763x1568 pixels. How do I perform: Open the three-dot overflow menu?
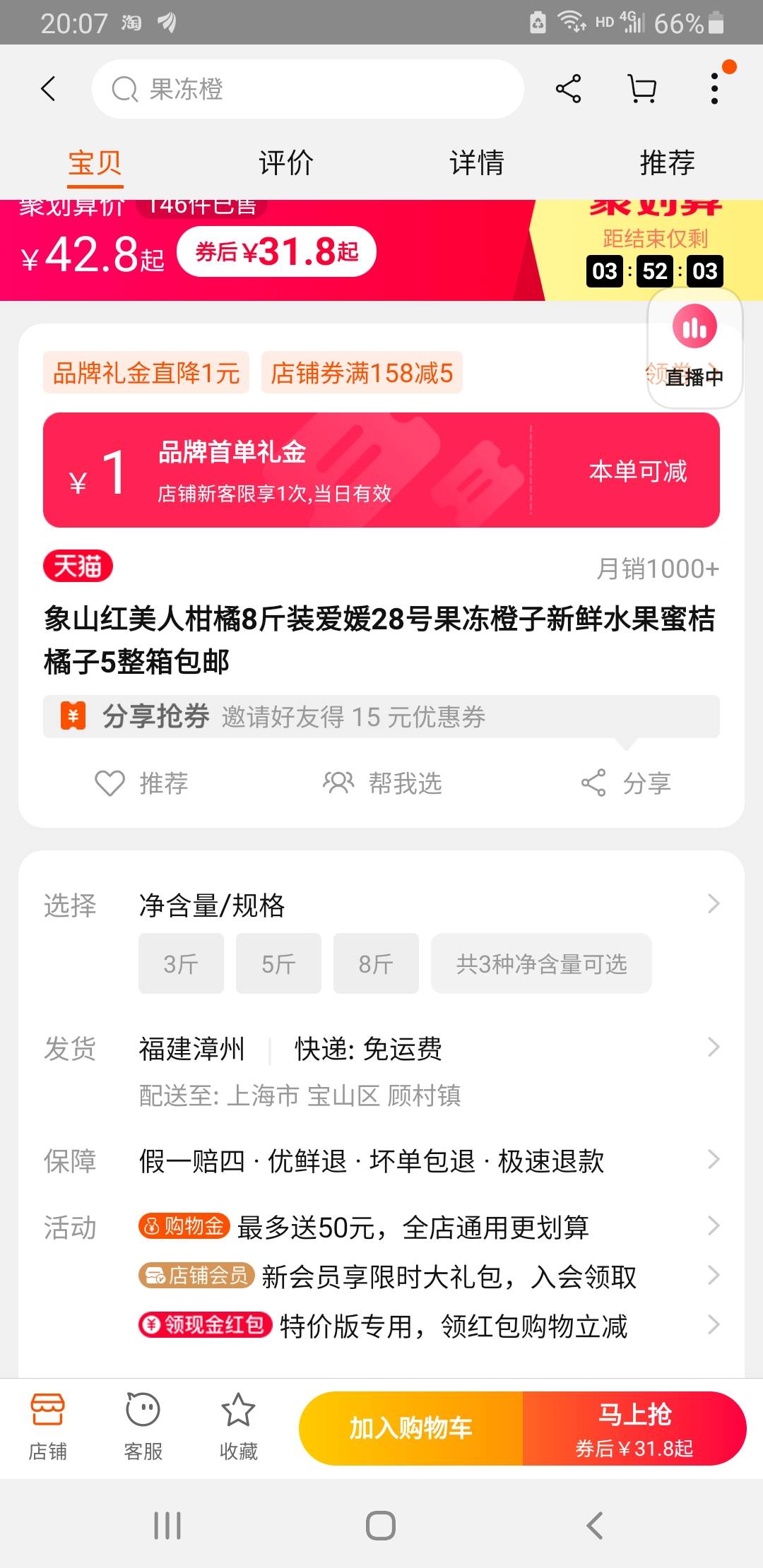tap(715, 89)
